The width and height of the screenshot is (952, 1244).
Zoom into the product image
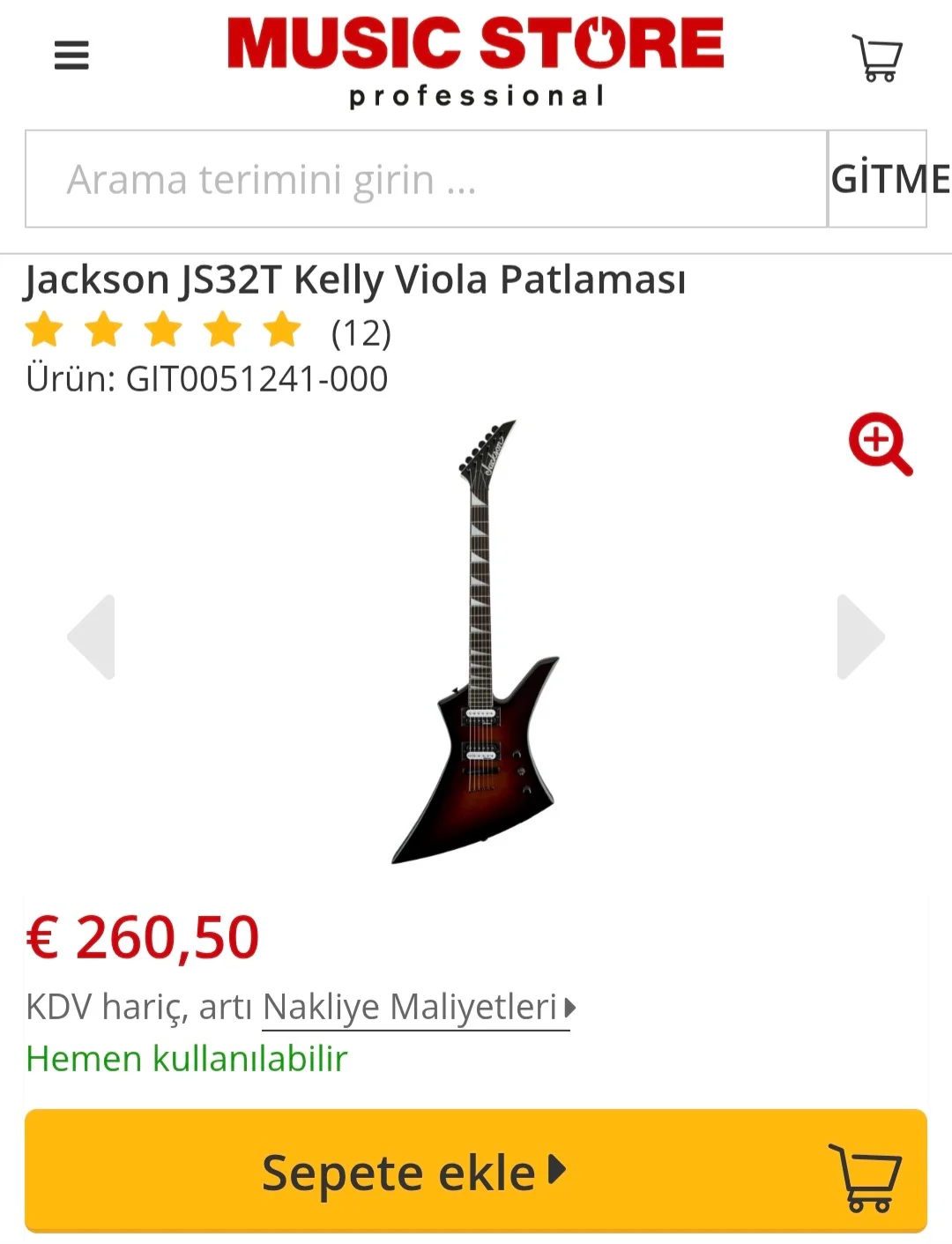pyautogui.click(x=880, y=443)
